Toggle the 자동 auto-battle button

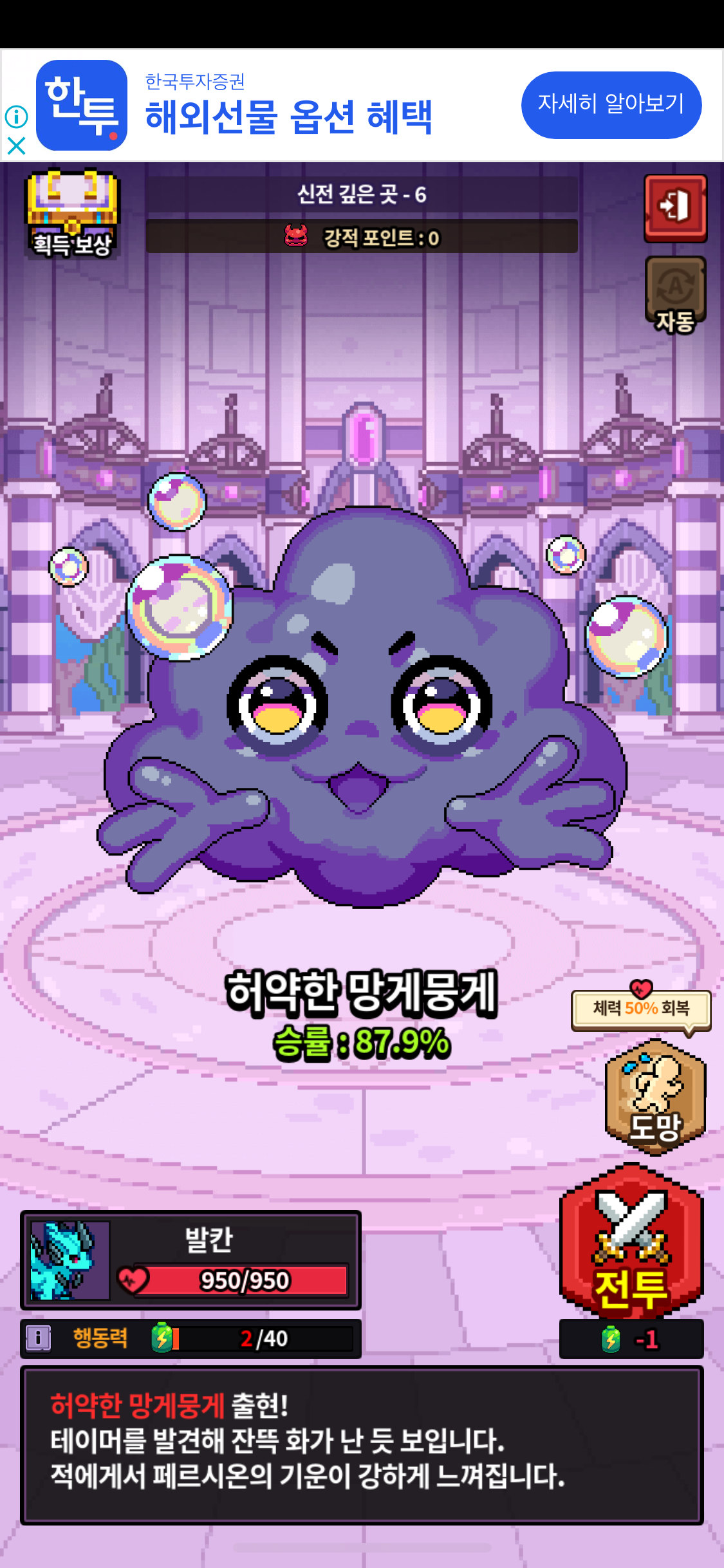click(x=675, y=294)
